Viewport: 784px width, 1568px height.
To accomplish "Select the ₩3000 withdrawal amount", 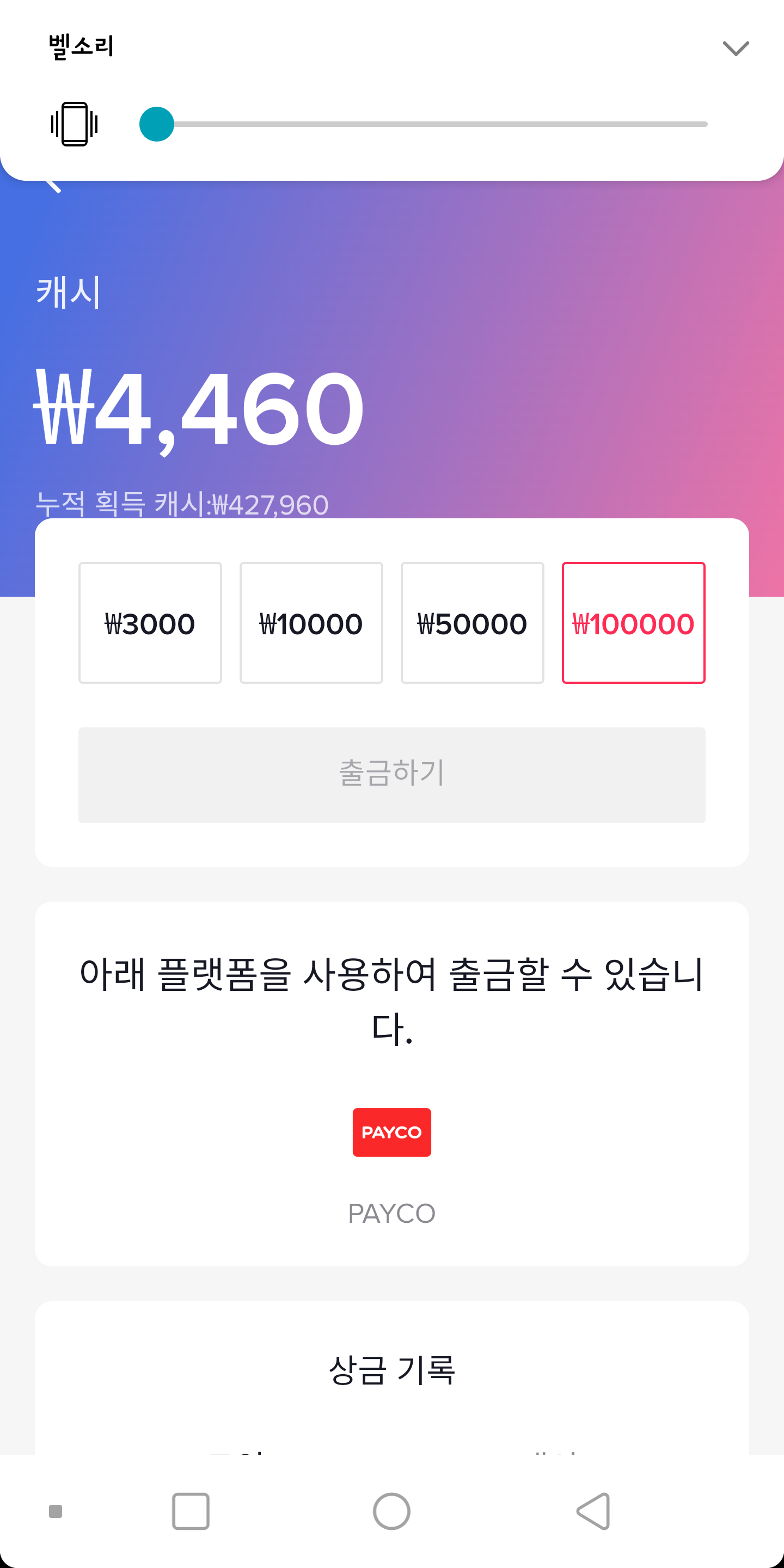I will pyautogui.click(x=150, y=623).
